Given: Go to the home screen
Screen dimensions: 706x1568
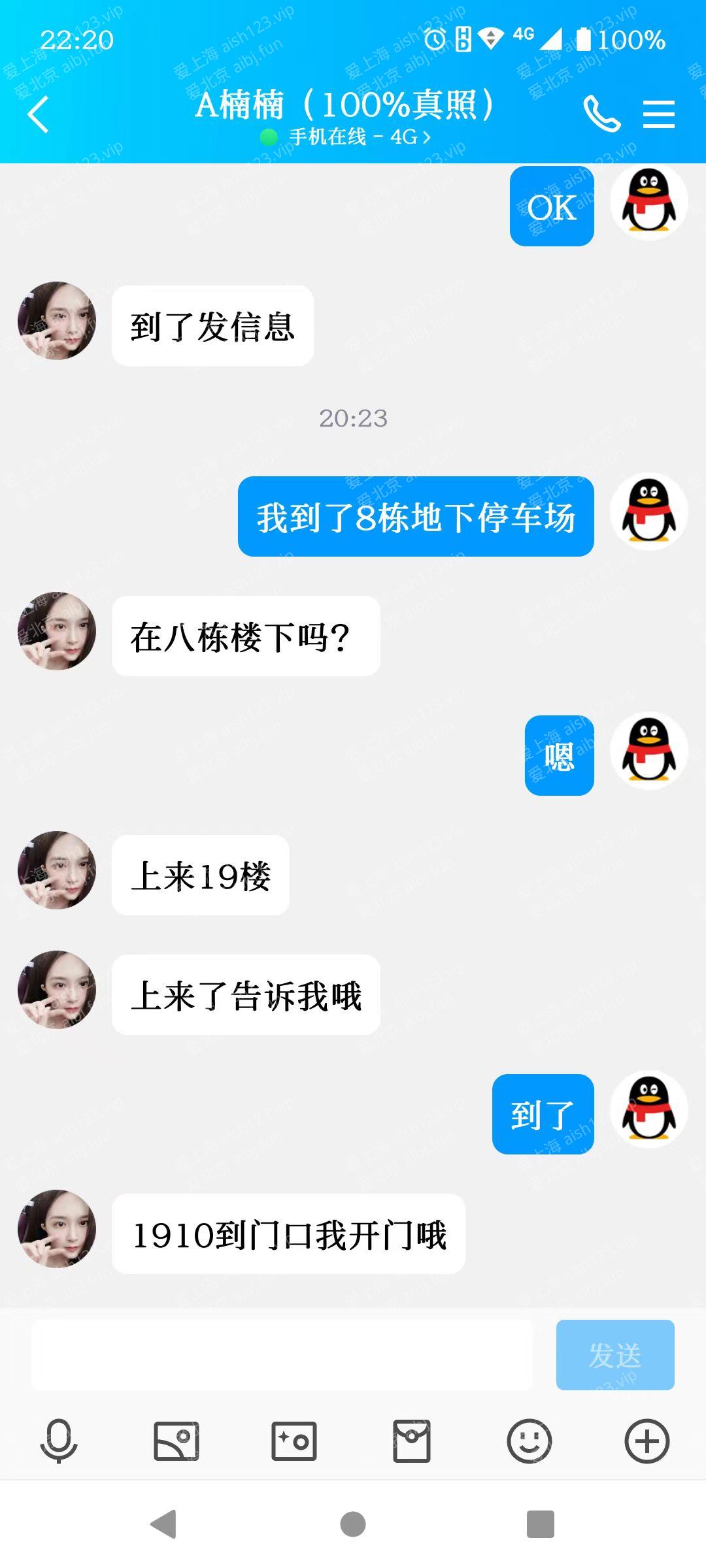Looking at the screenshot, I should [x=353, y=1524].
